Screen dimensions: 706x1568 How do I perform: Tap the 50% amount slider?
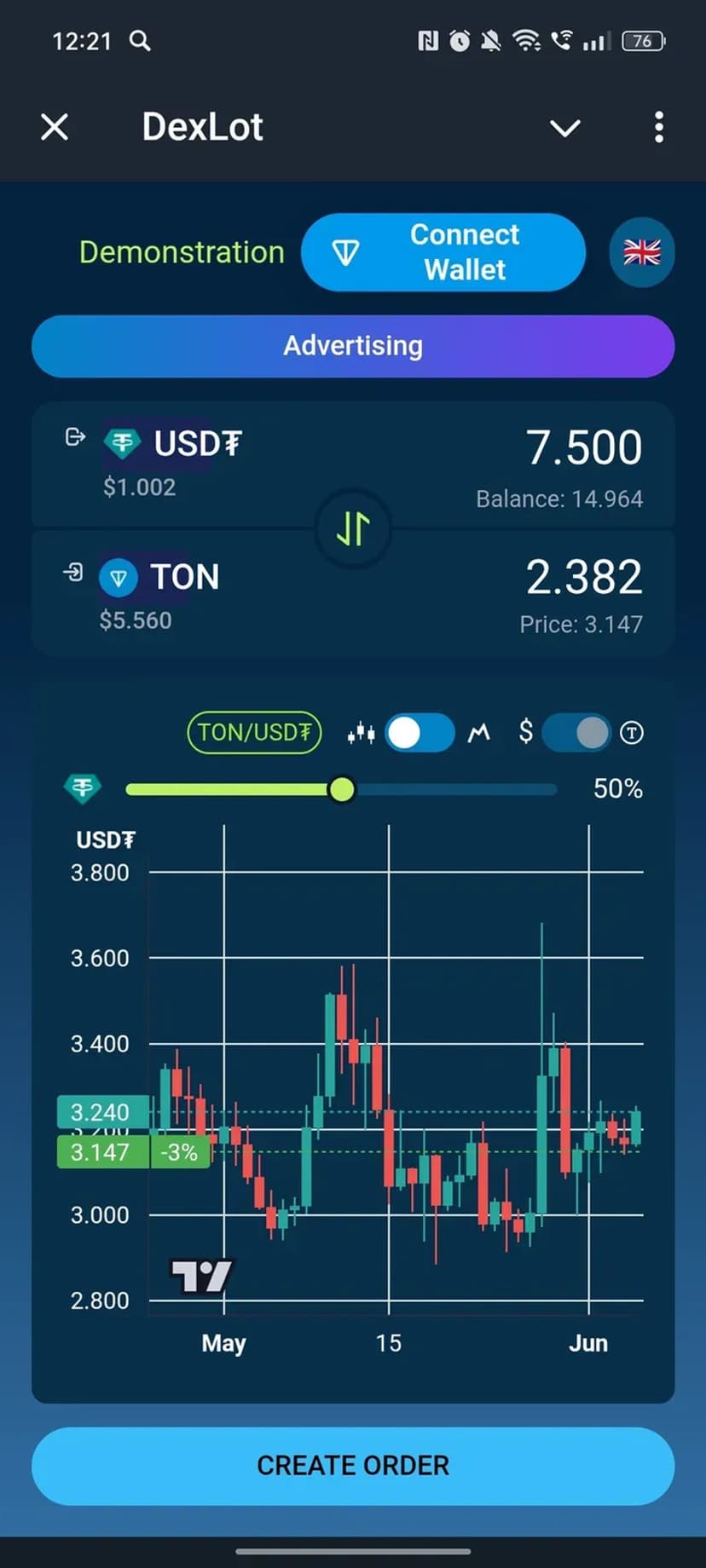342,789
